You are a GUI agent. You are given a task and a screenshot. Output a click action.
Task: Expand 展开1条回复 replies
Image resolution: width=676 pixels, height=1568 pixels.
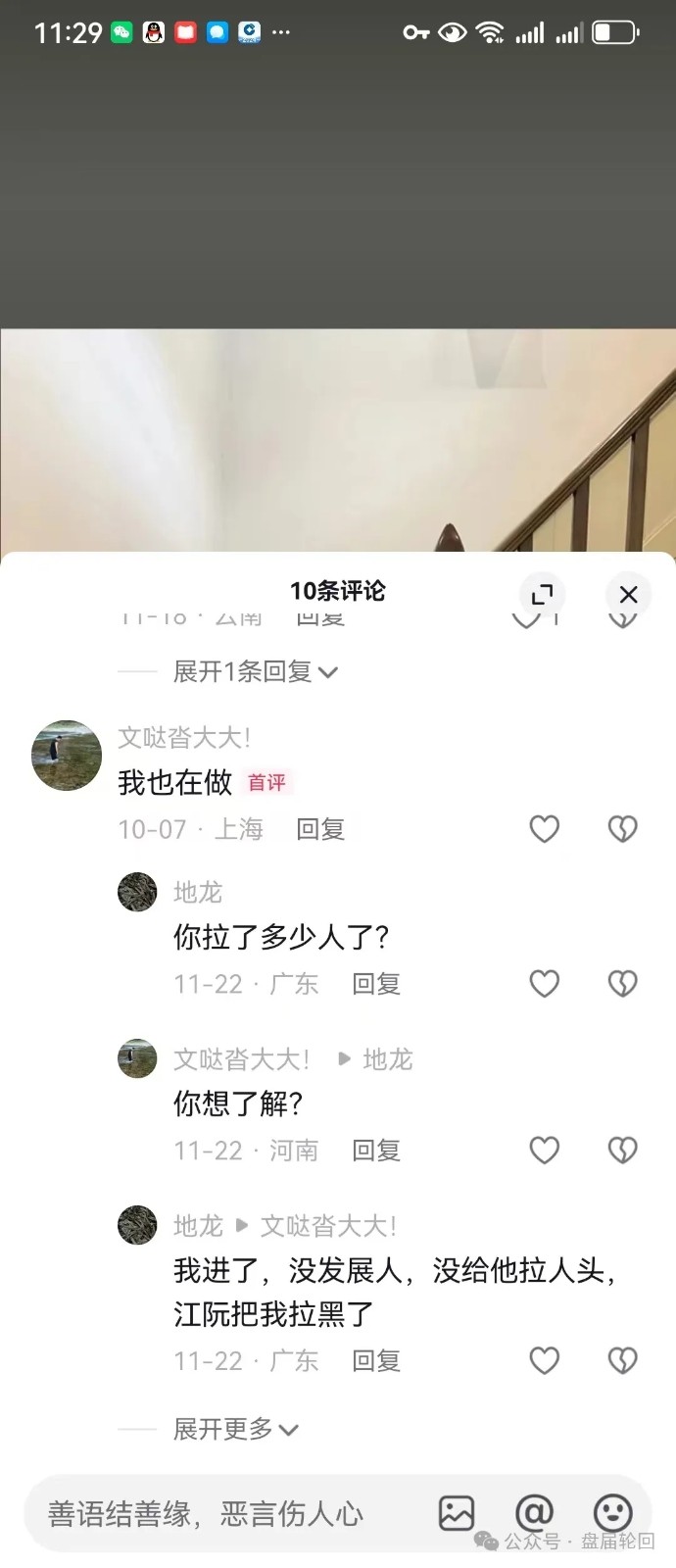click(255, 672)
